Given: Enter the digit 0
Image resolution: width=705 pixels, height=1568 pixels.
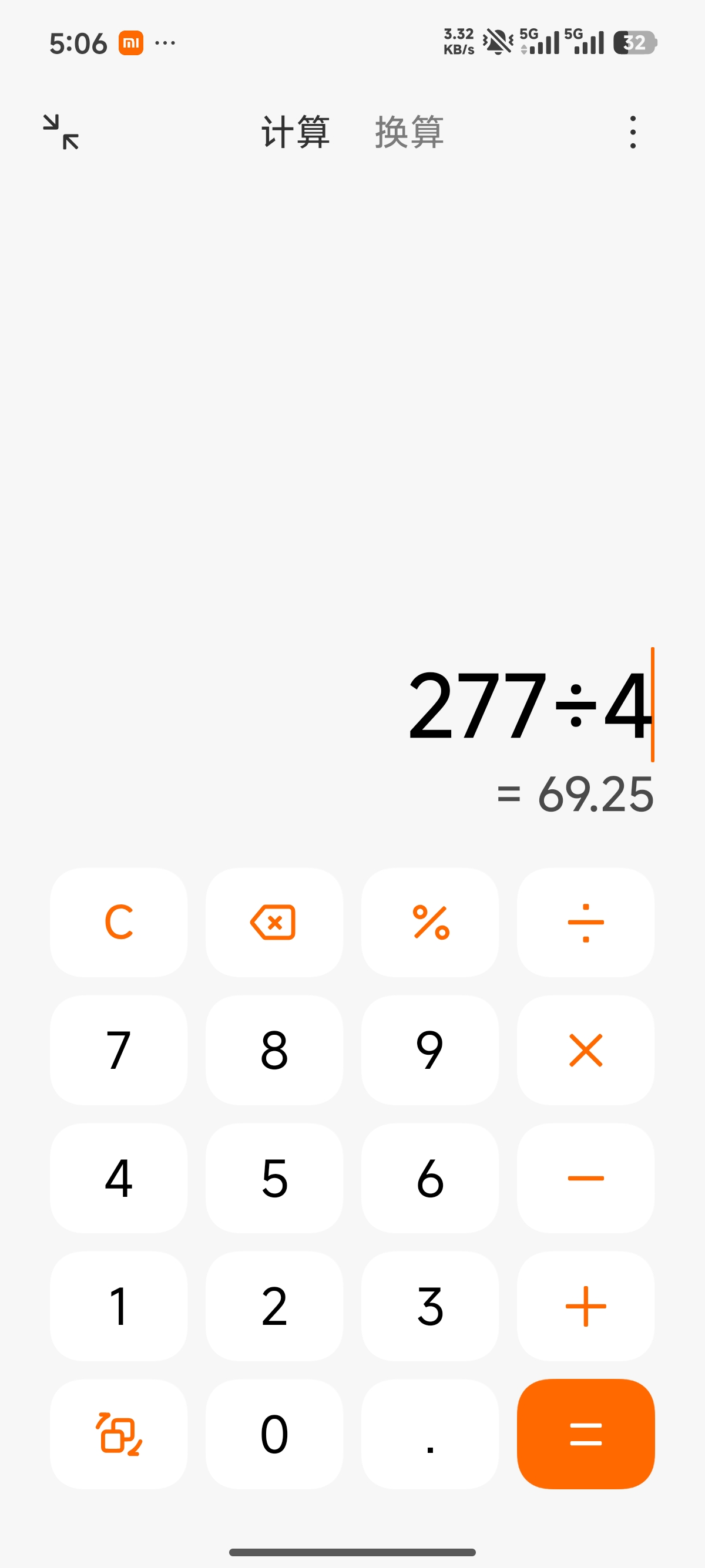Looking at the screenshot, I should [x=274, y=1434].
